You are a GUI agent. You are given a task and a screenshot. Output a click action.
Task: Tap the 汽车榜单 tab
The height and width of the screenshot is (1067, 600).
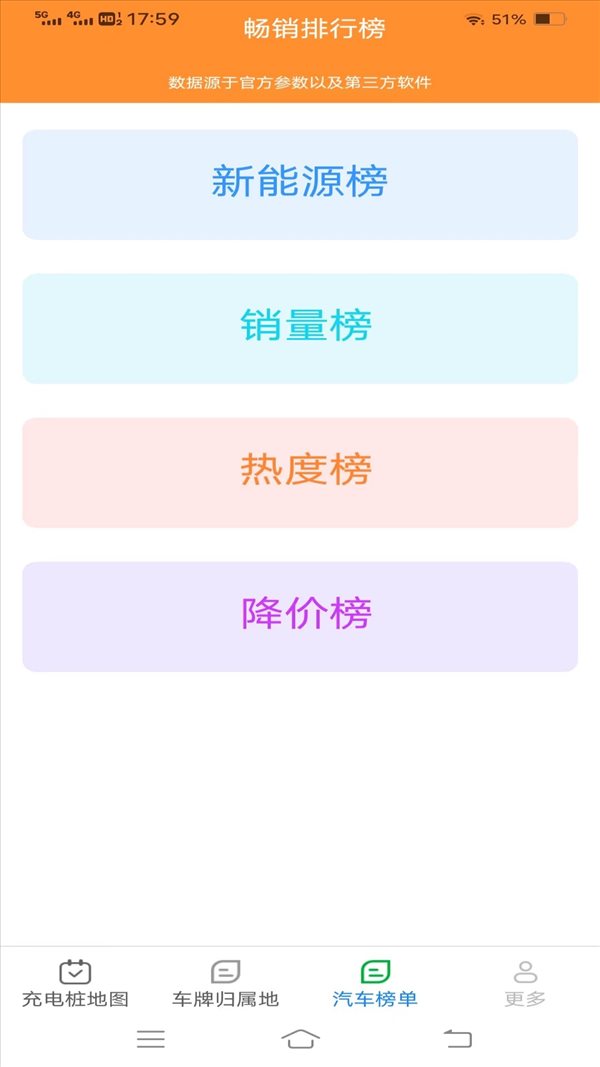tap(375, 983)
